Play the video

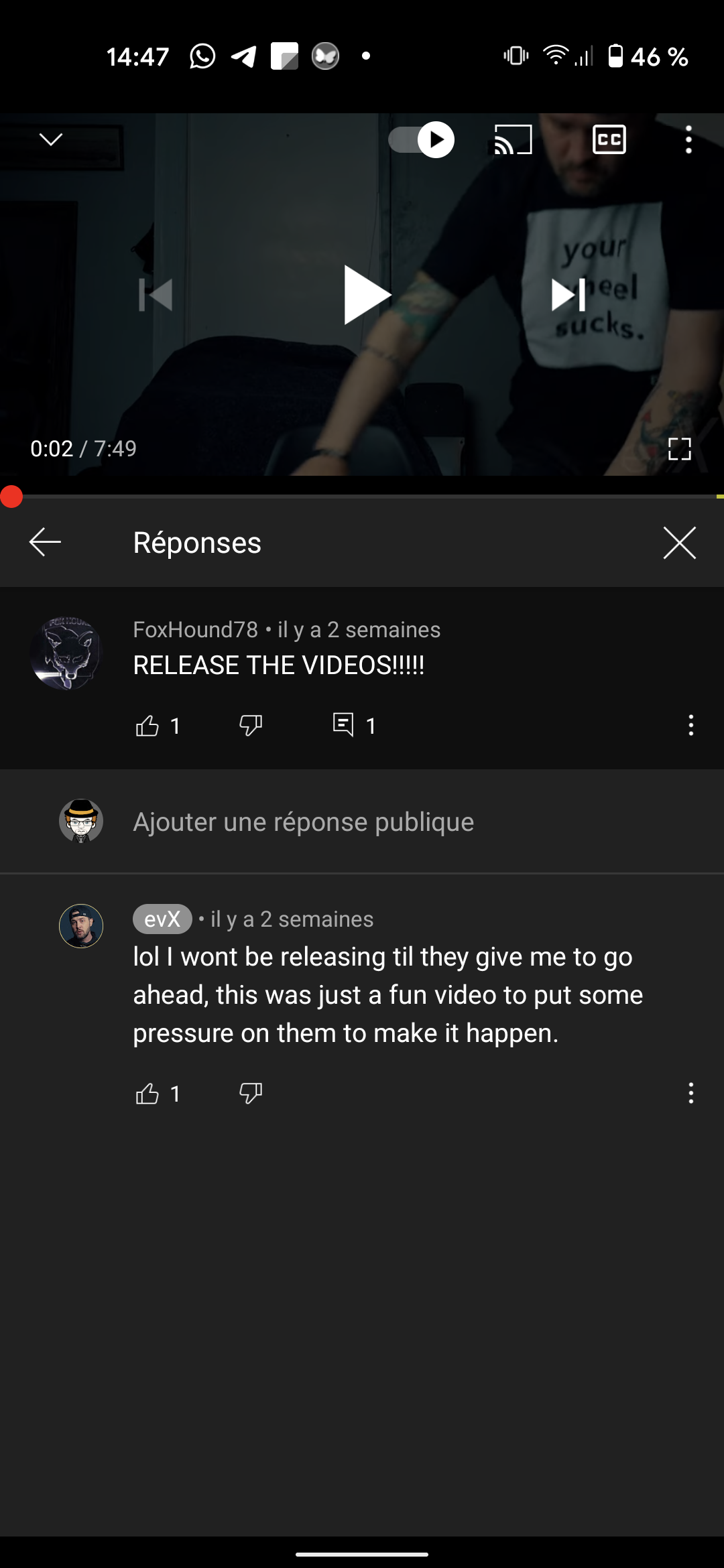pos(367,295)
